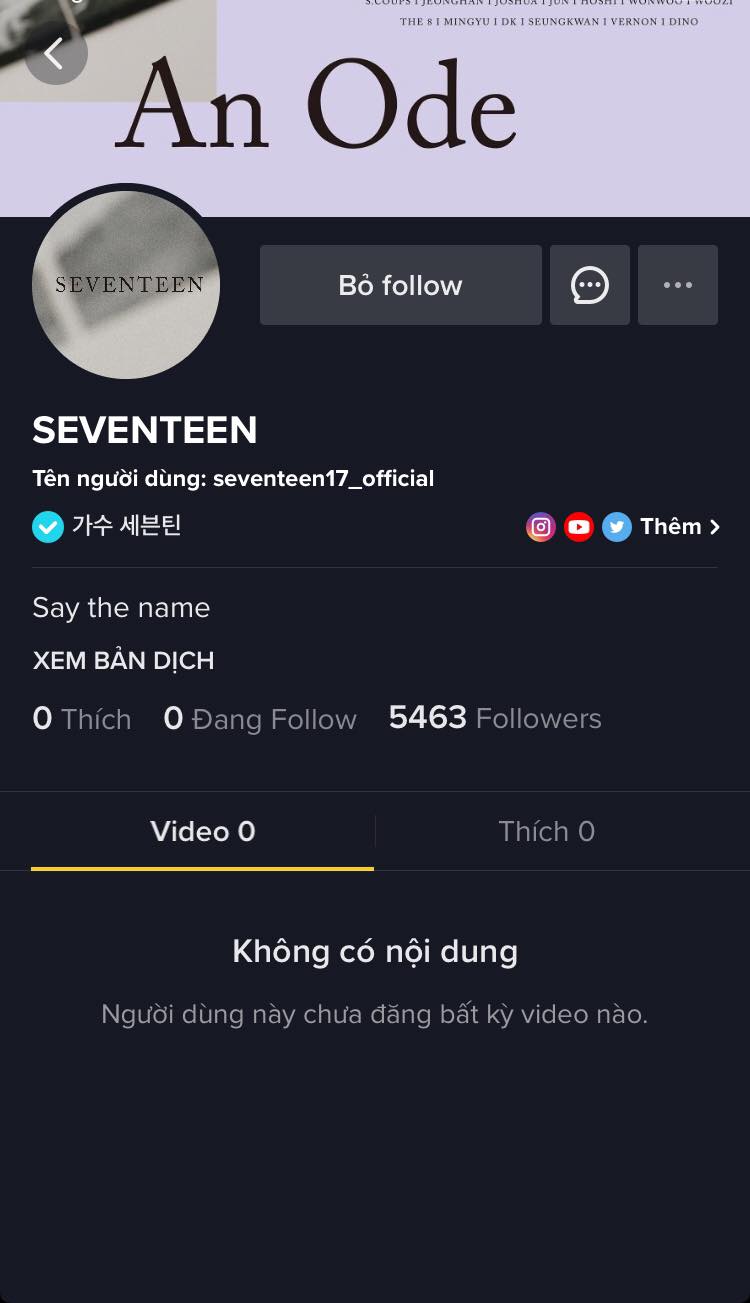The height and width of the screenshot is (1303, 750).
Task: Open the linked Twitter account
Action: [617, 527]
